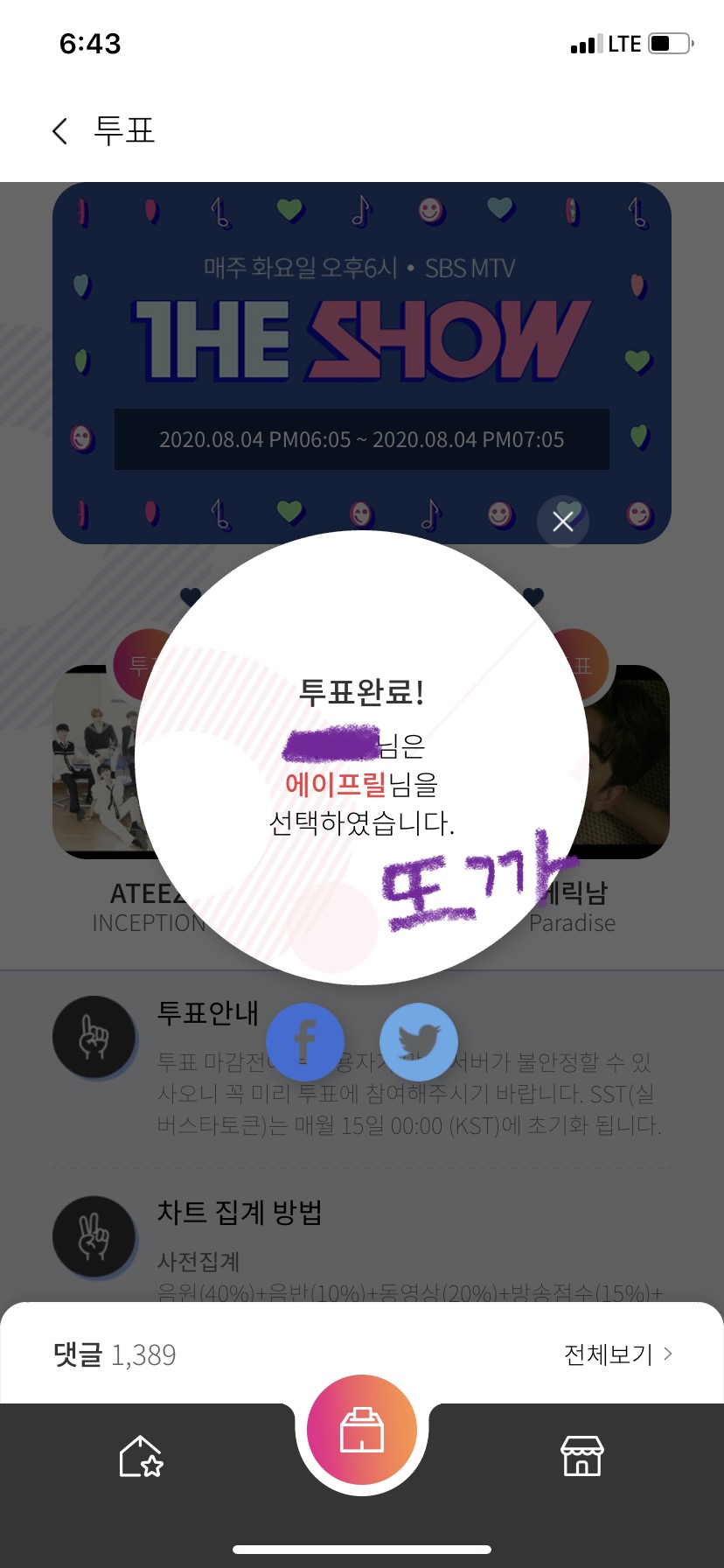Share the vote on Facebook
The width and height of the screenshot is (724, 1568).
(x=304, y=1041)
